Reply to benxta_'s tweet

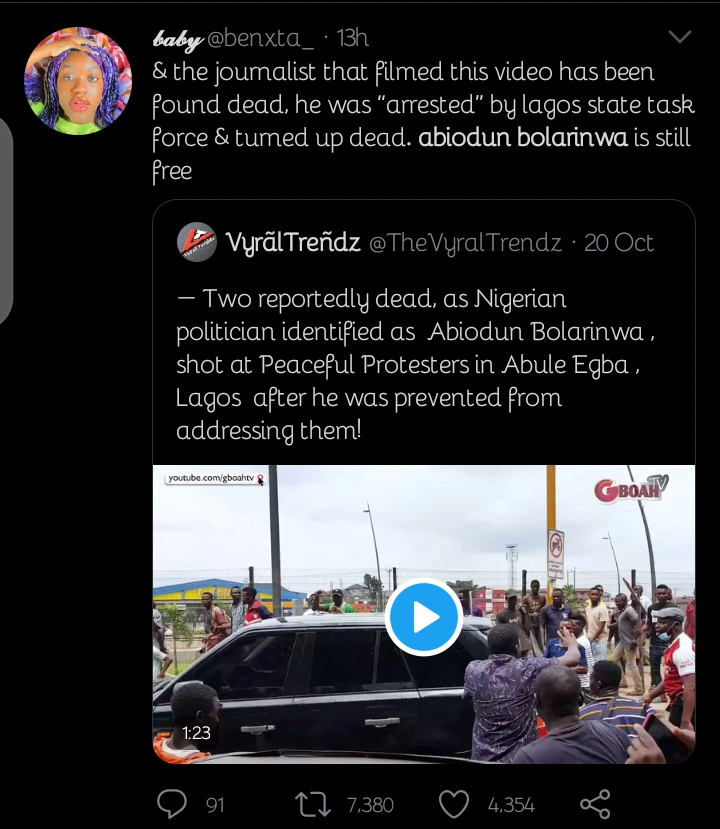(175, 802)
